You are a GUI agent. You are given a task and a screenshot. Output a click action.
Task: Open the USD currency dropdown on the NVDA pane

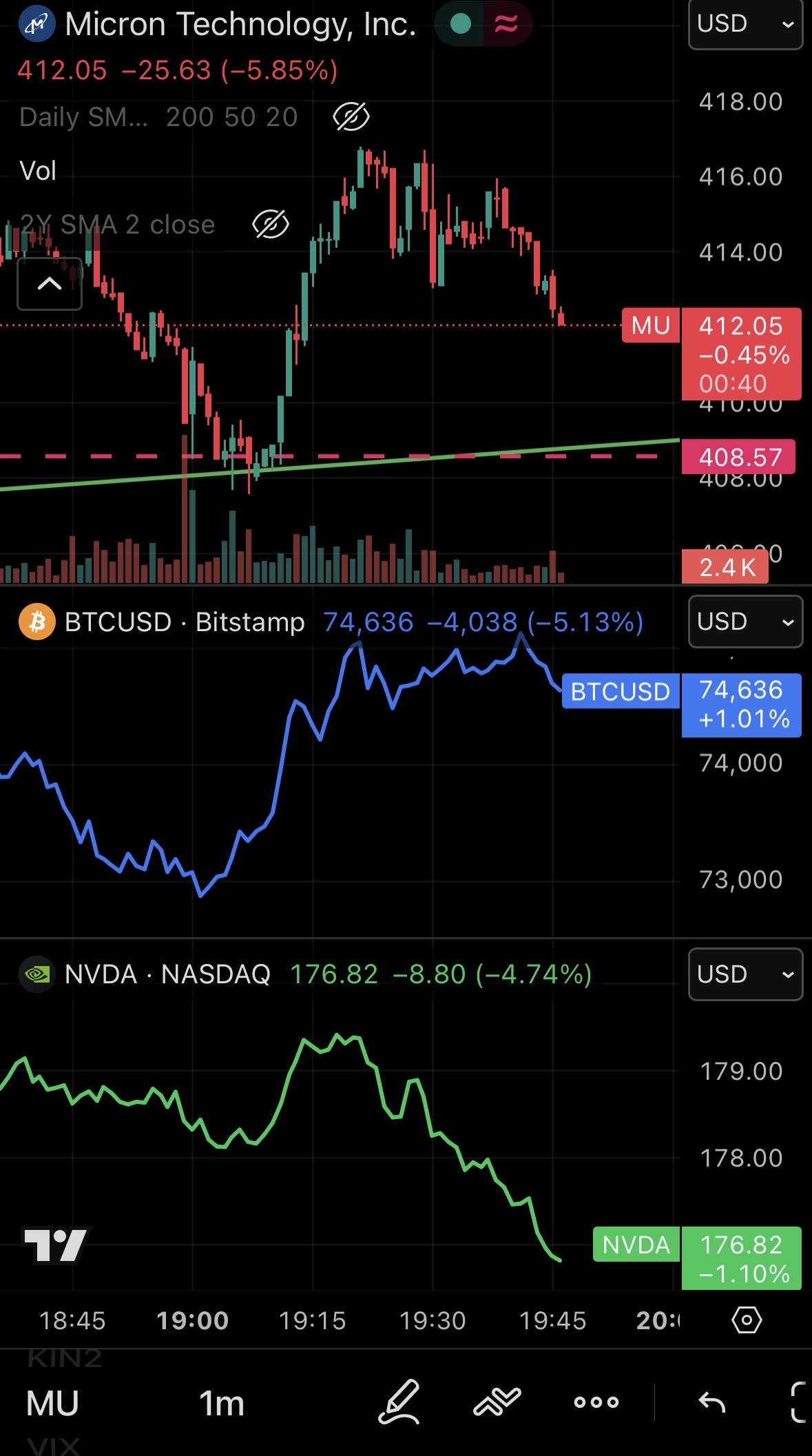coord(745,974)
